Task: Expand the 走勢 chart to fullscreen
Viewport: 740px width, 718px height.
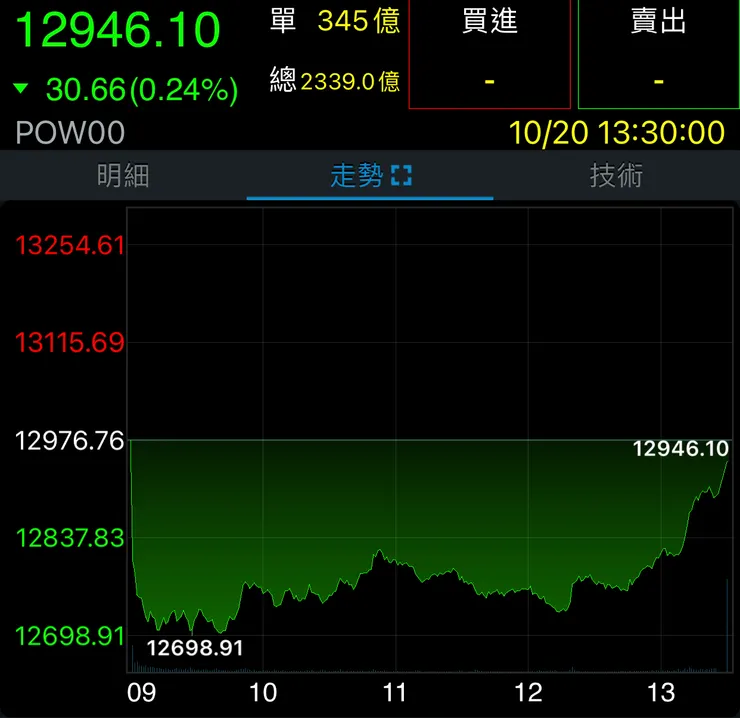Action: 401,177
